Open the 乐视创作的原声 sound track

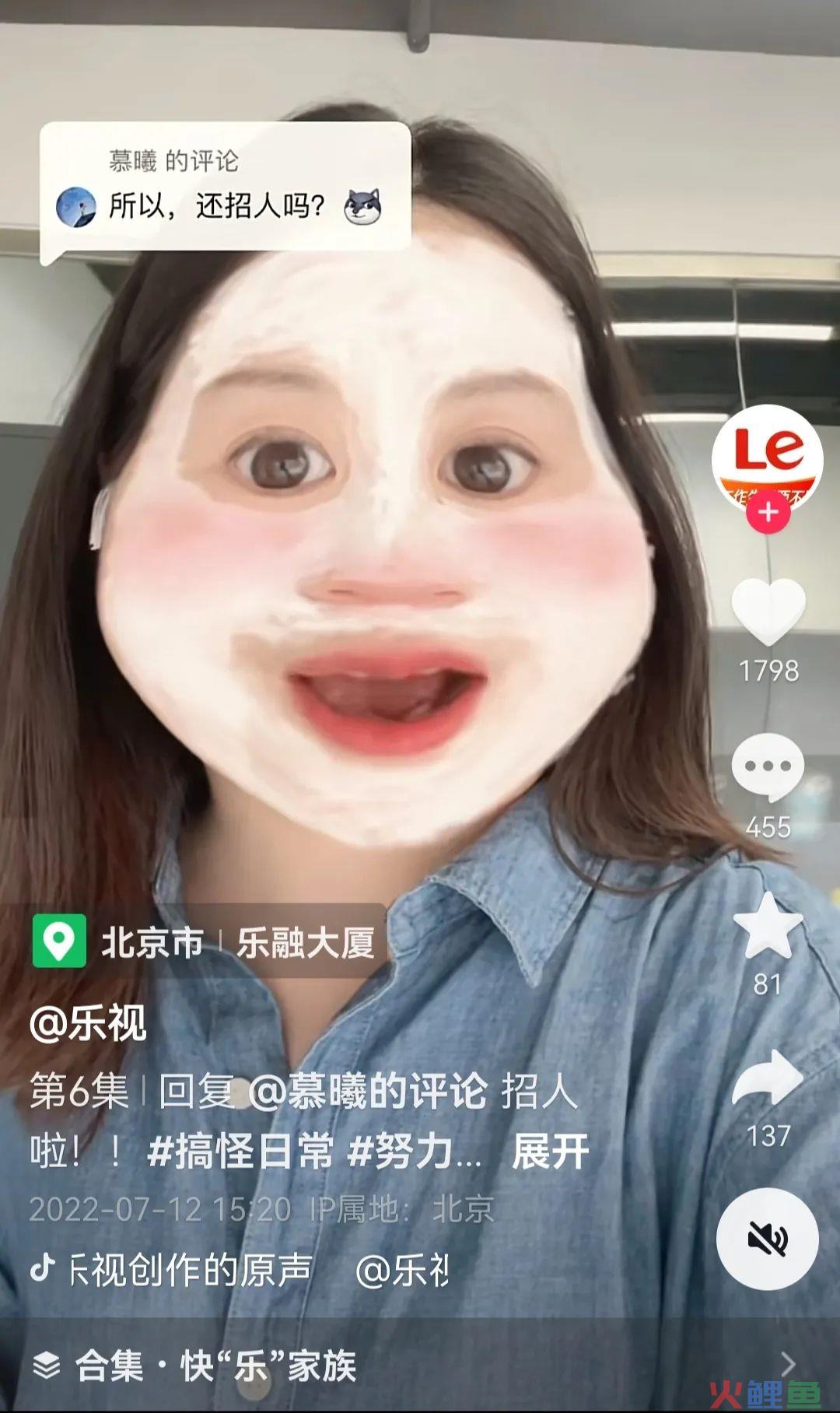(x=190, y=1270)
